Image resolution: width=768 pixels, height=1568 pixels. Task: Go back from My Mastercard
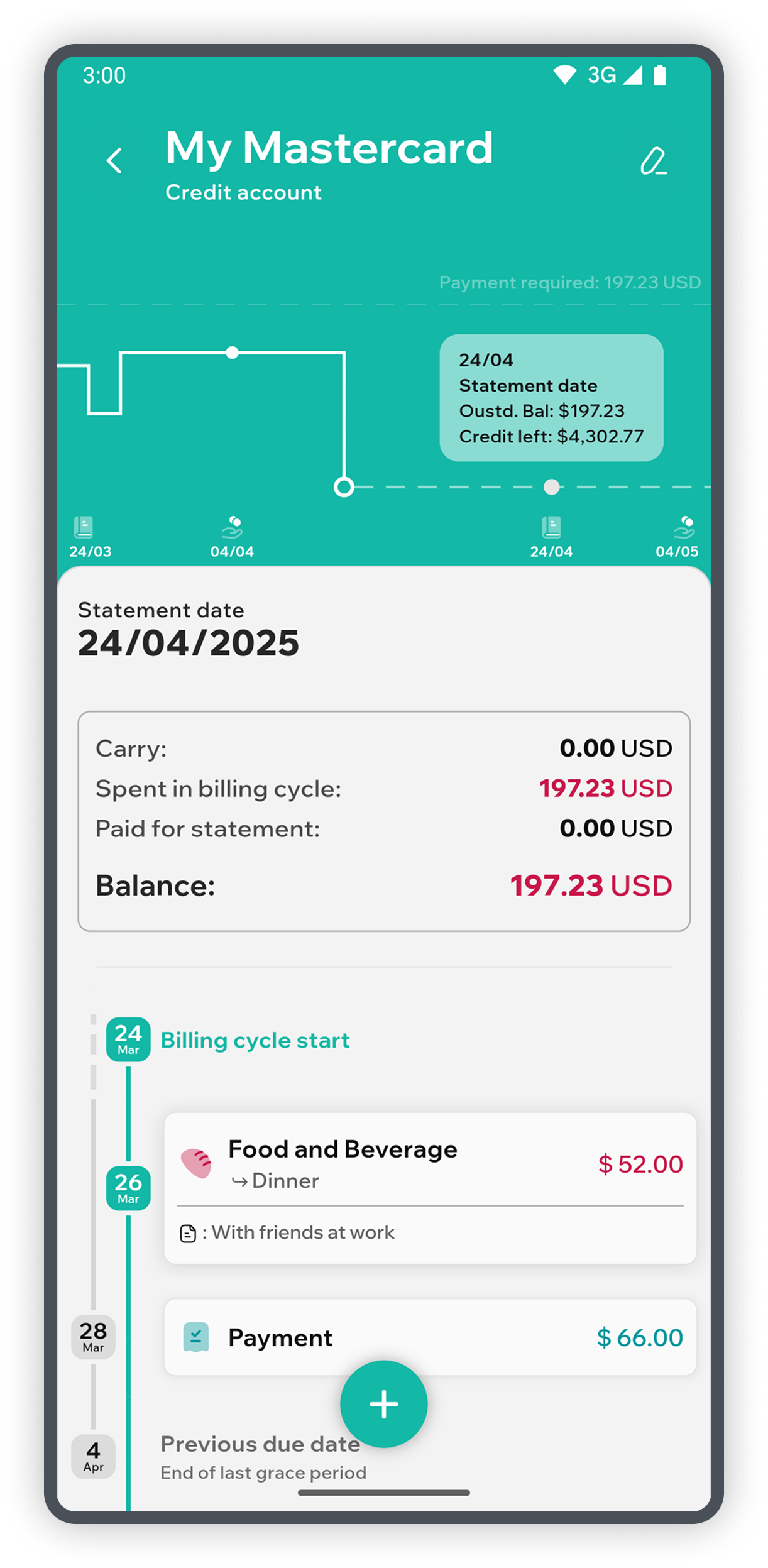114,161
